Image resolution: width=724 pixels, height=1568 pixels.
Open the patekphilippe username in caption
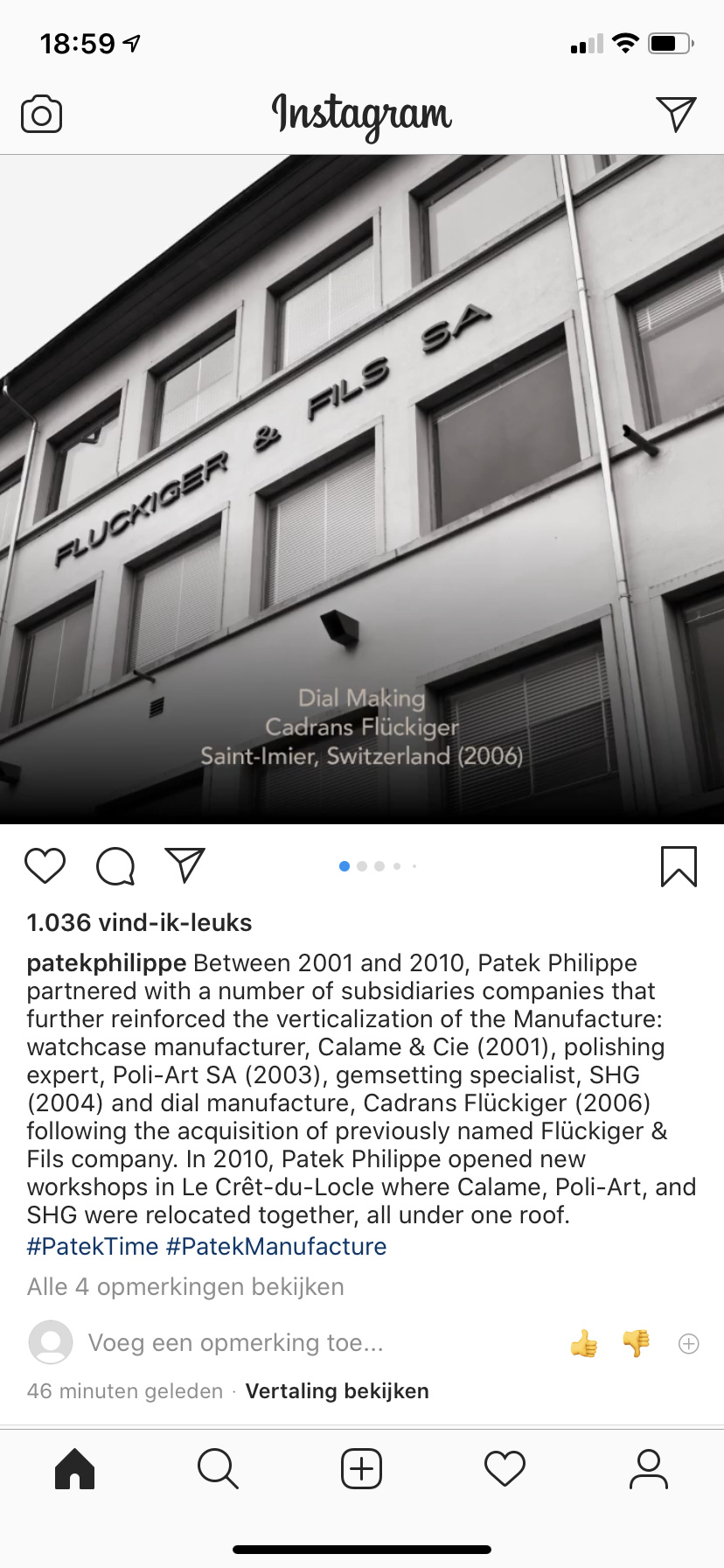point(107,962)
